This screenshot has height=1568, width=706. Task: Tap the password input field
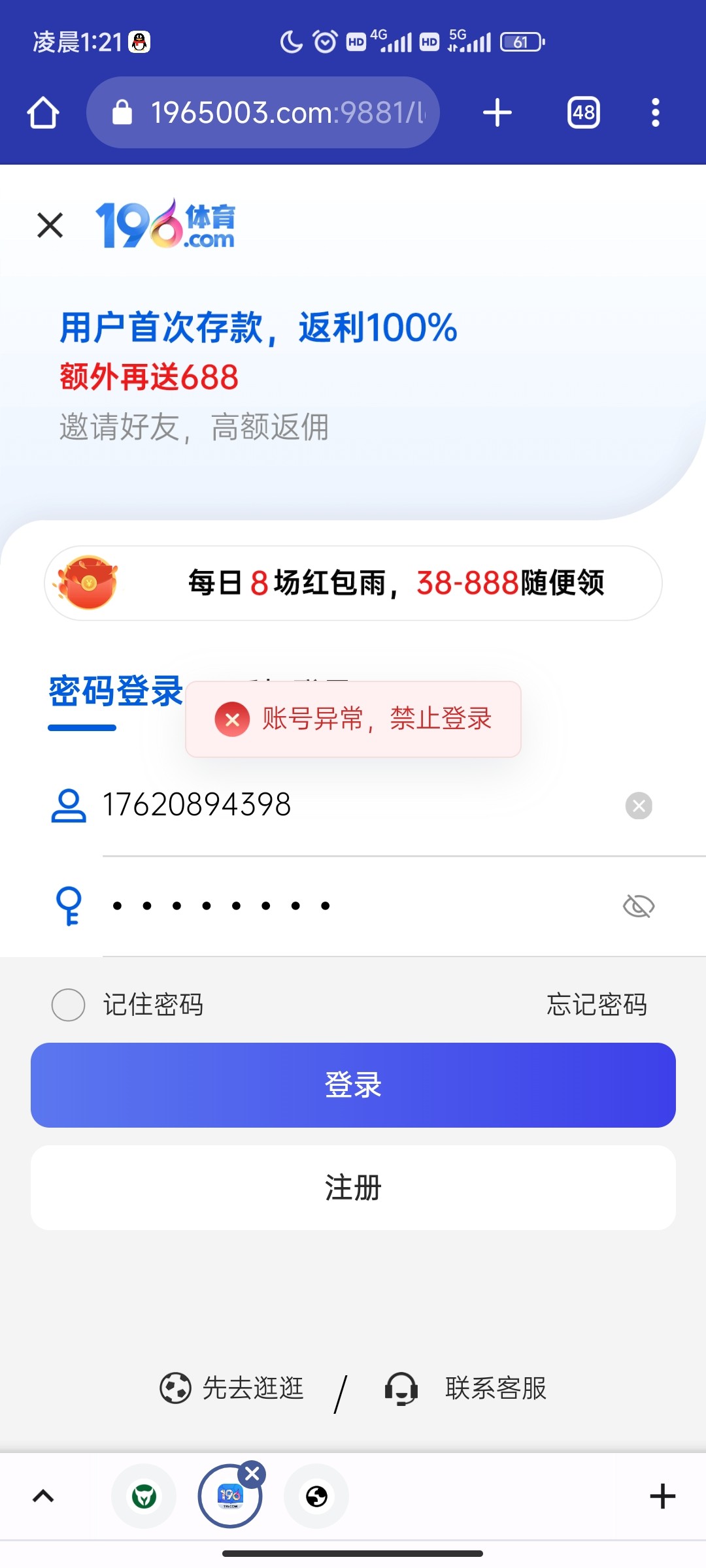click(353, 906)
